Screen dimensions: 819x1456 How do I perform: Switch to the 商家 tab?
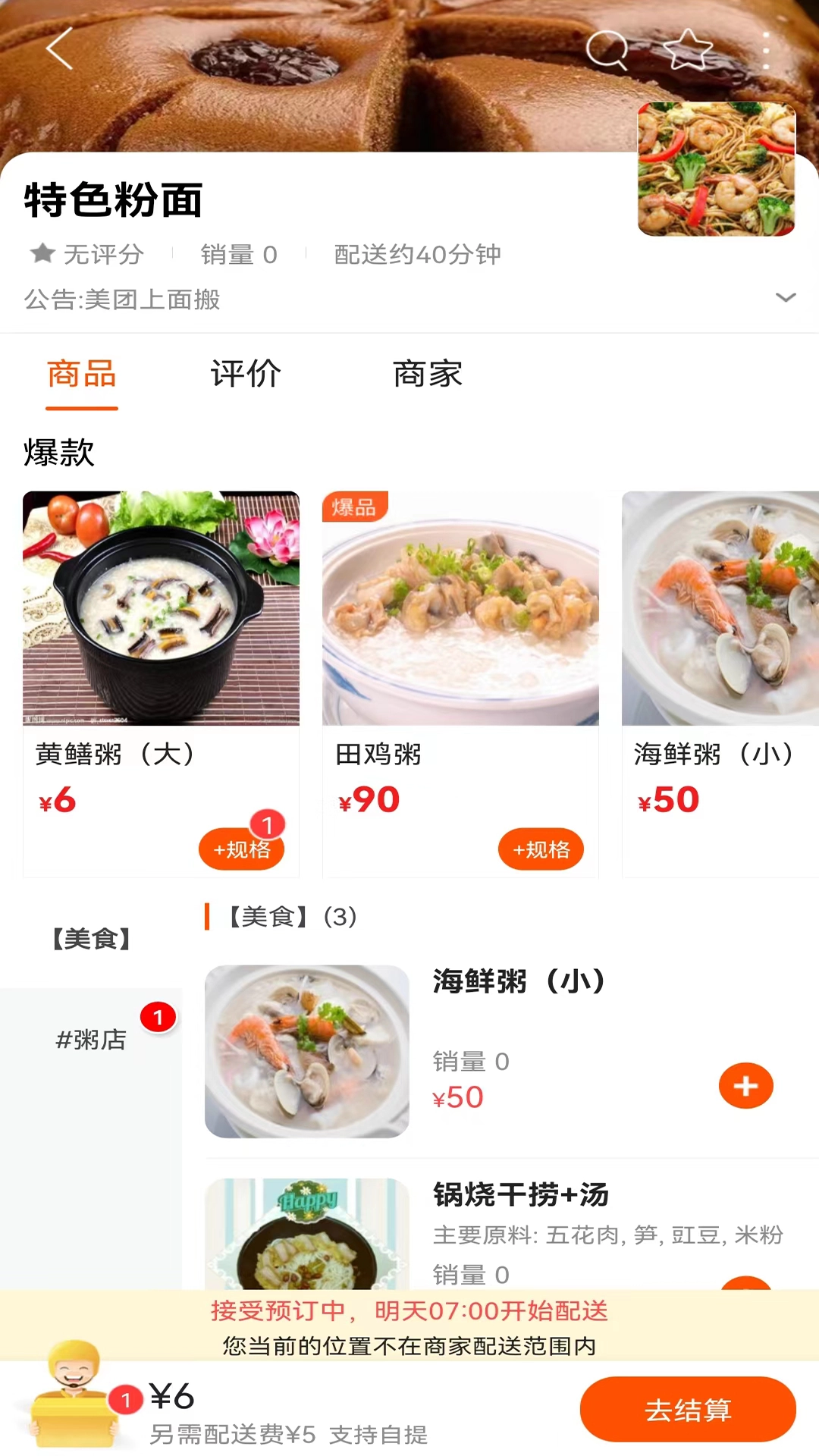(428, 374)
